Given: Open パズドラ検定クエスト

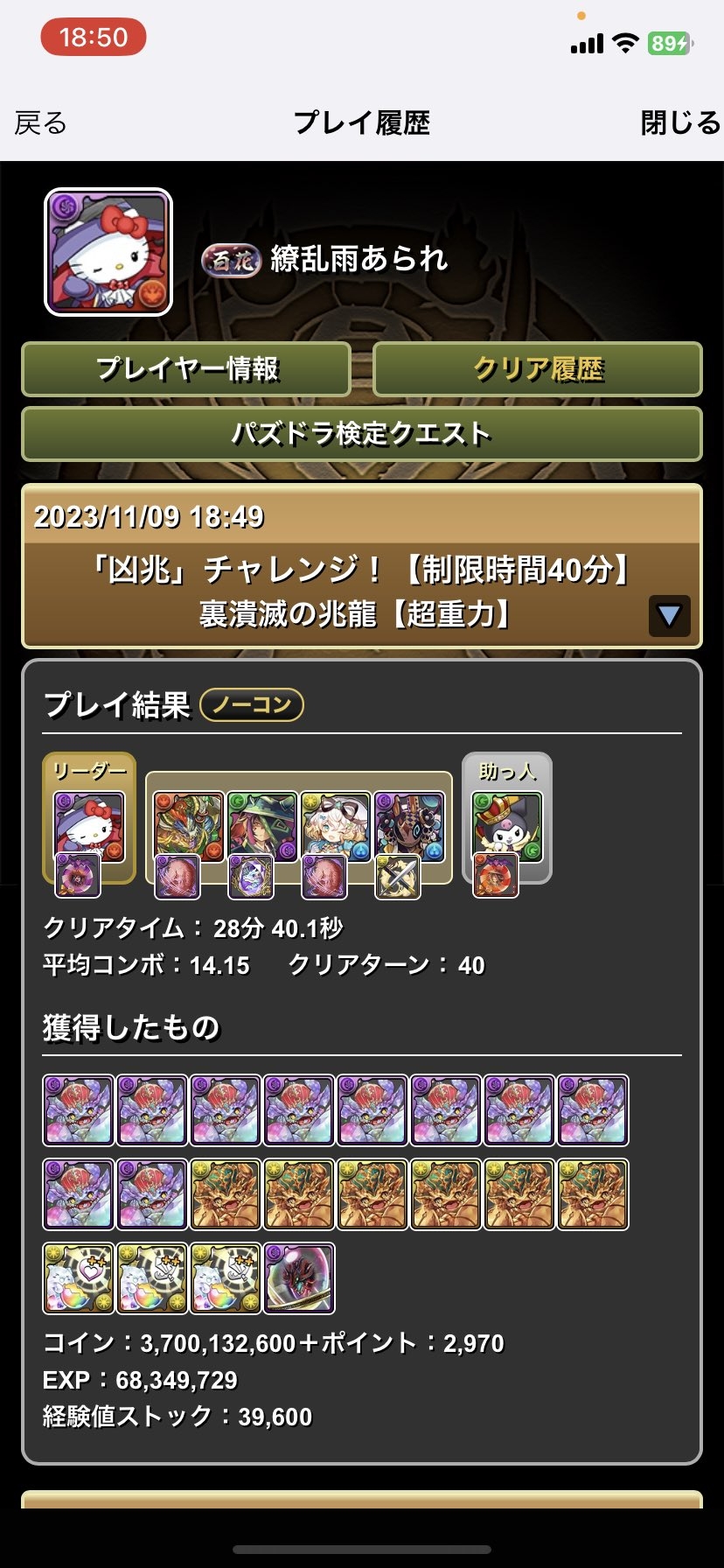Looking at the screenshot, I should pyautogui.click(x=361, y=434).
